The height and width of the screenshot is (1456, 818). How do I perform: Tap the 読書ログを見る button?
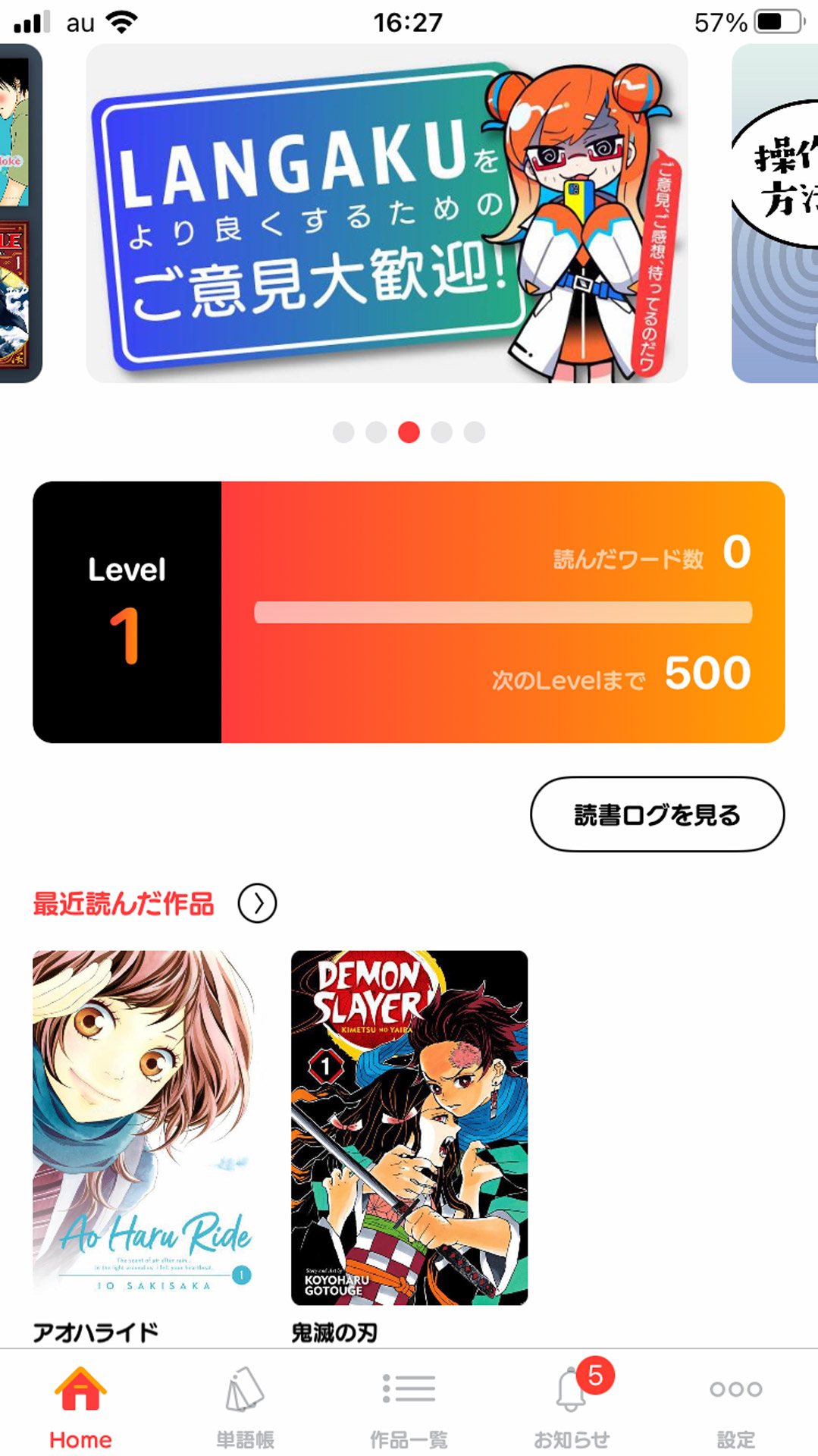tap(657, 814)
